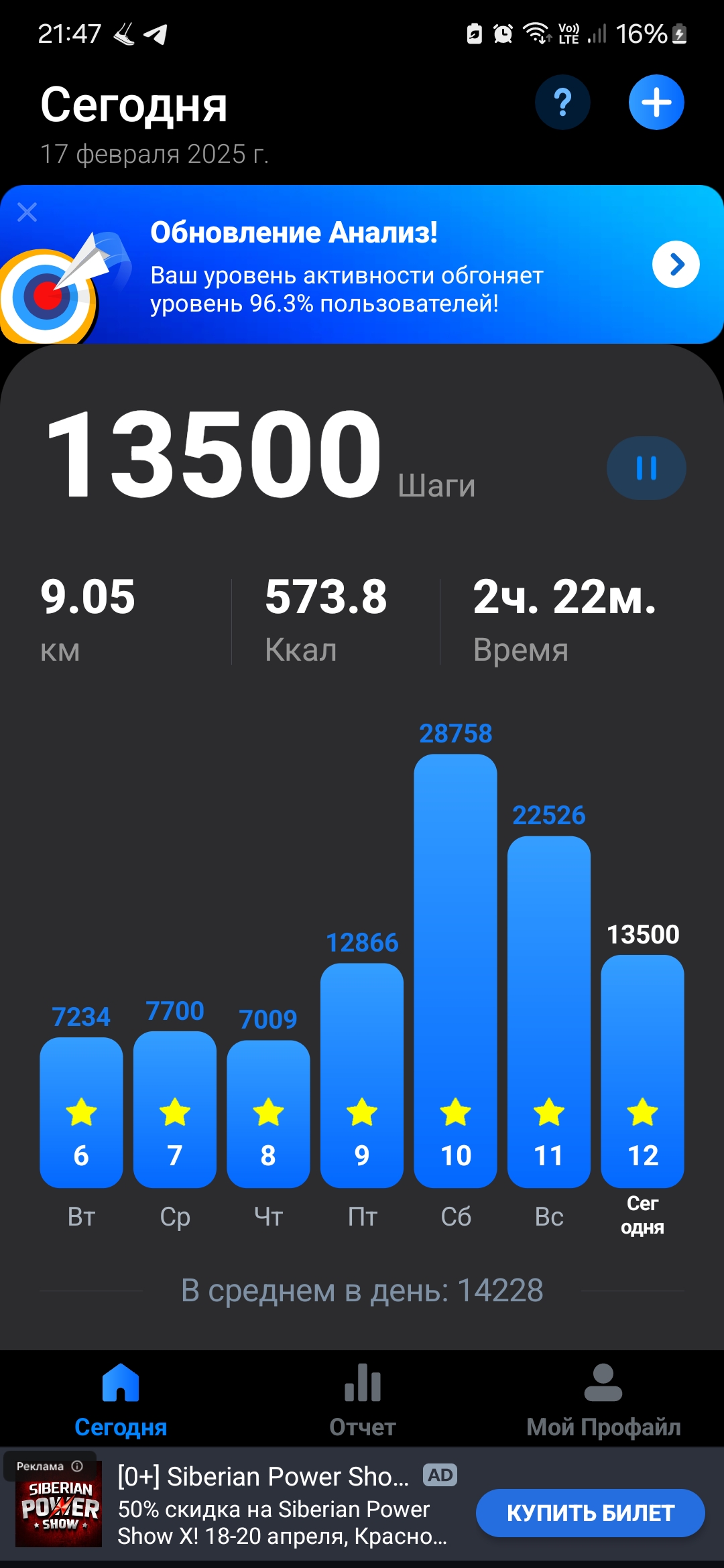This screenshot has width=724, height=1568.
Task: Select the Wednesday bar with 7700 steps
Action: 175,1109
